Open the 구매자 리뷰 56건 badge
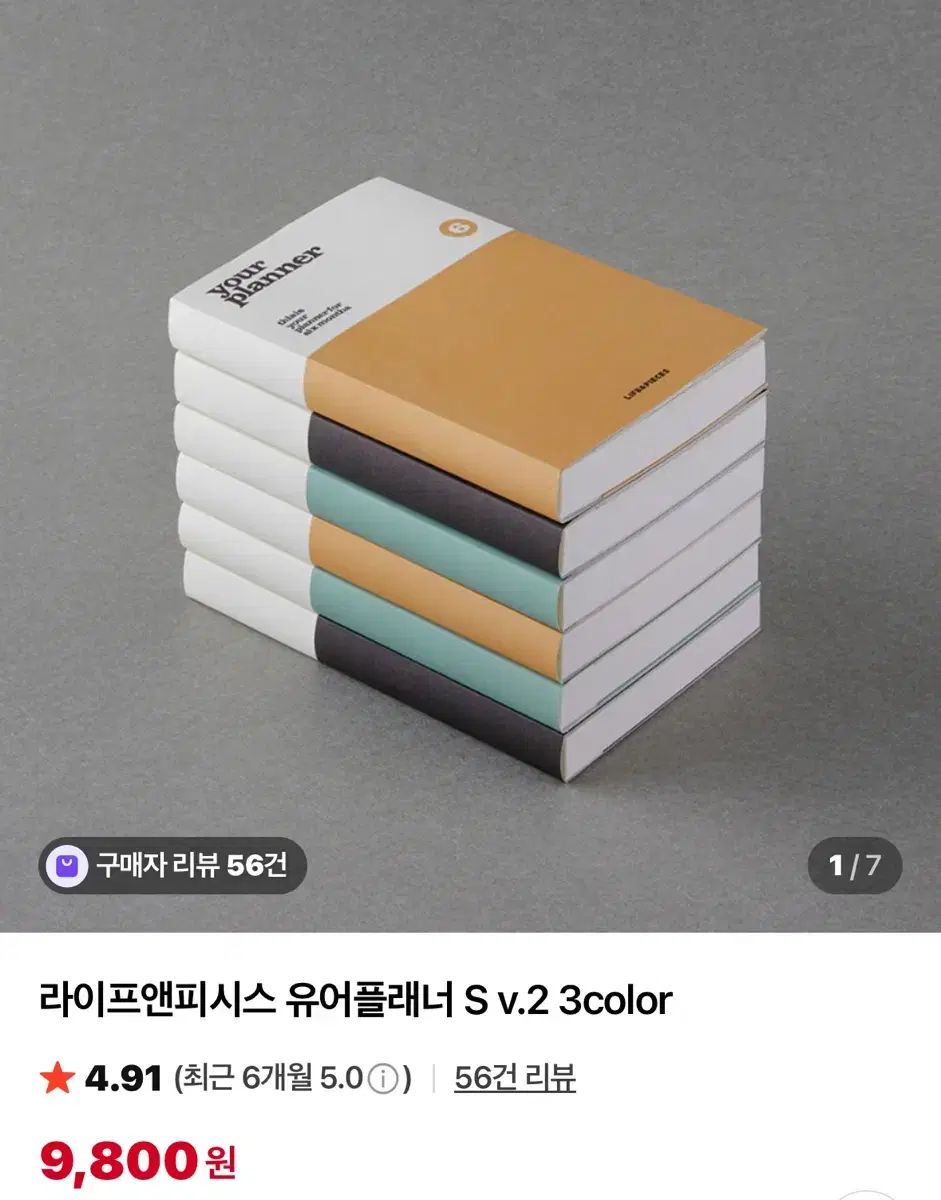 coord(173,865)
